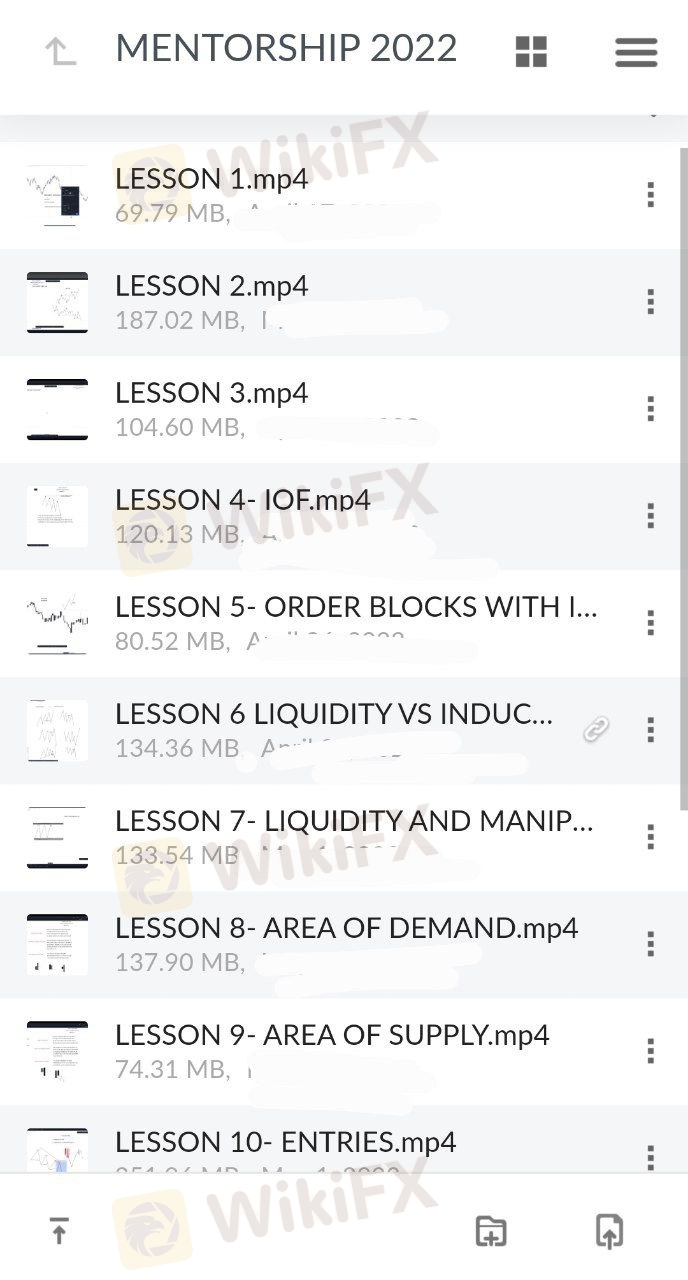
Task: Tap the share link icon on LESSON 6
Action: point(596,730)
